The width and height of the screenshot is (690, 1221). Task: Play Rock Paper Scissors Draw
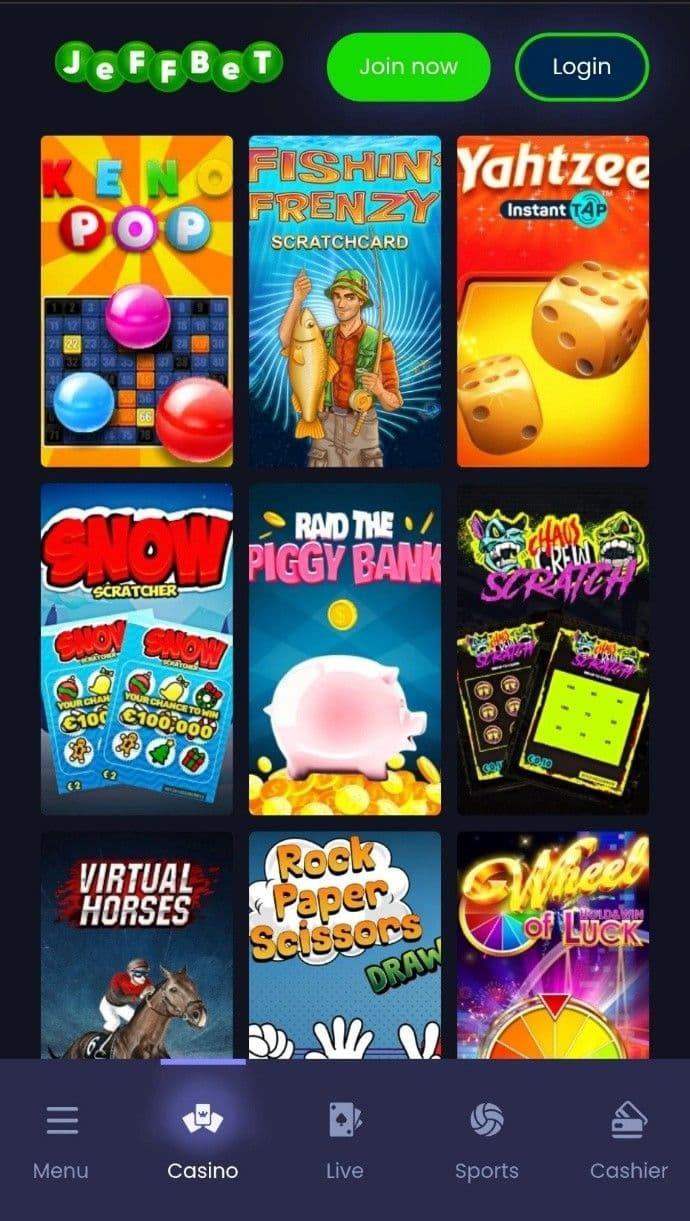coord(345,945)
